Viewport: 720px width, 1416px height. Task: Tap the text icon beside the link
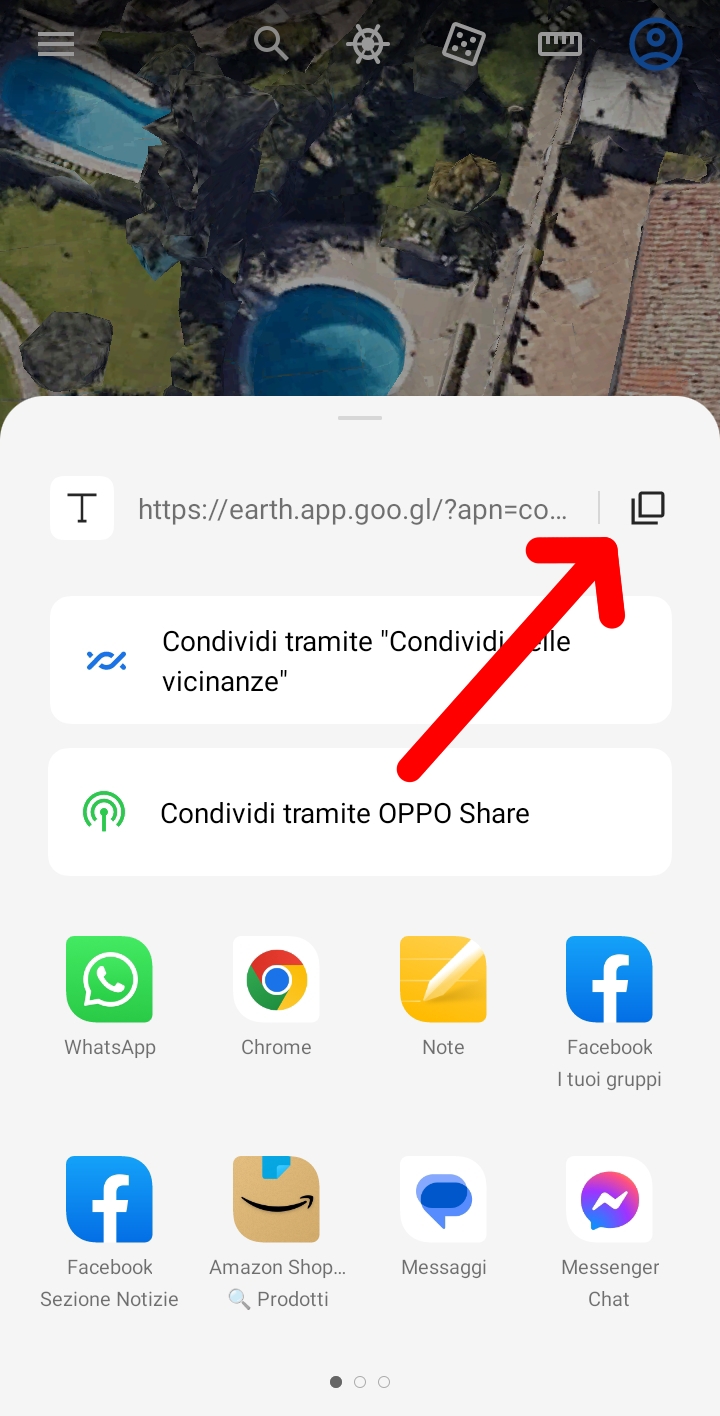(x=82, y=508)
